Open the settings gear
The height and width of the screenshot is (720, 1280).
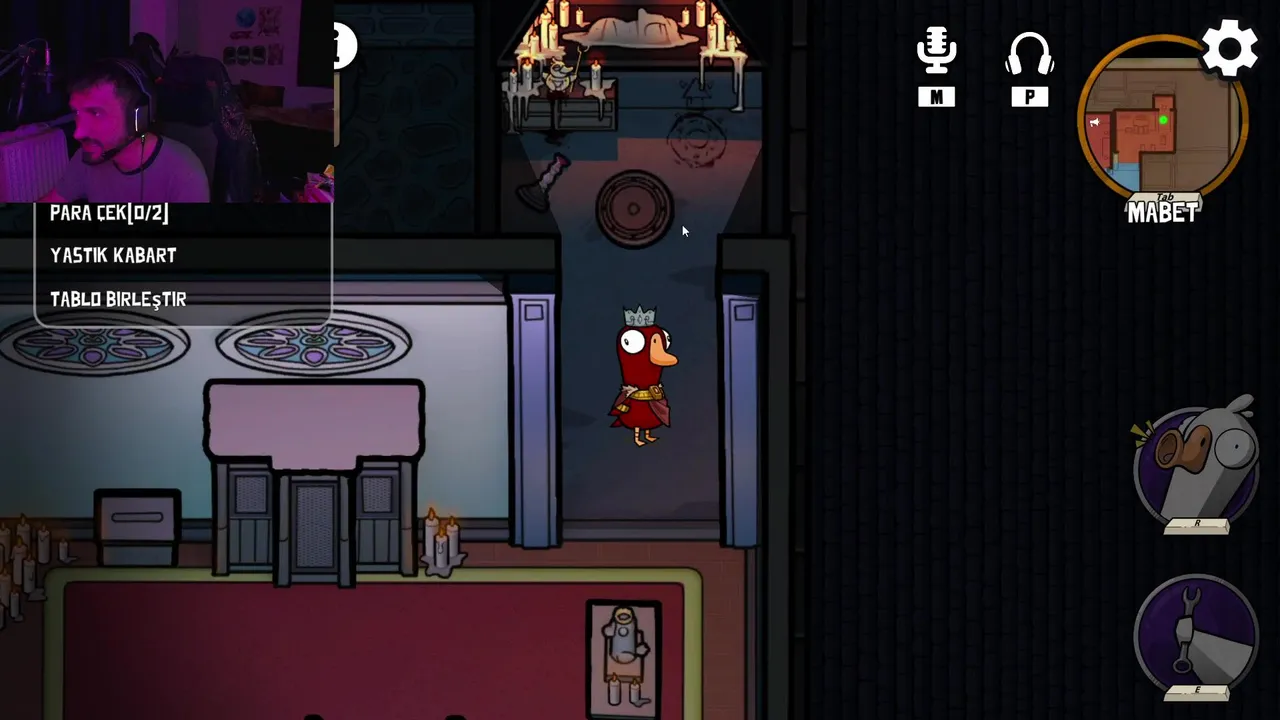1229,47
